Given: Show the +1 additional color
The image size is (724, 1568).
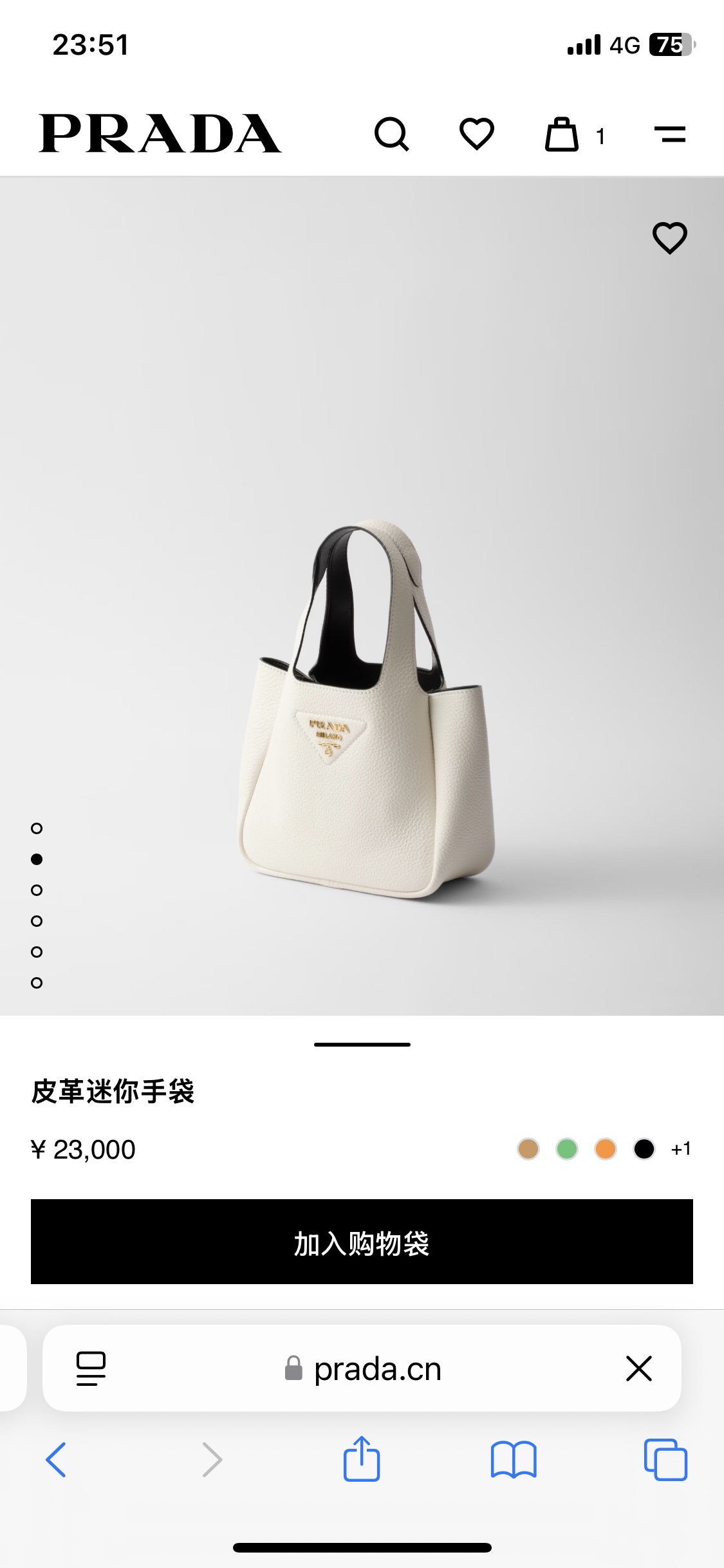Looking at the screenshot, I should coord(681,1149).
